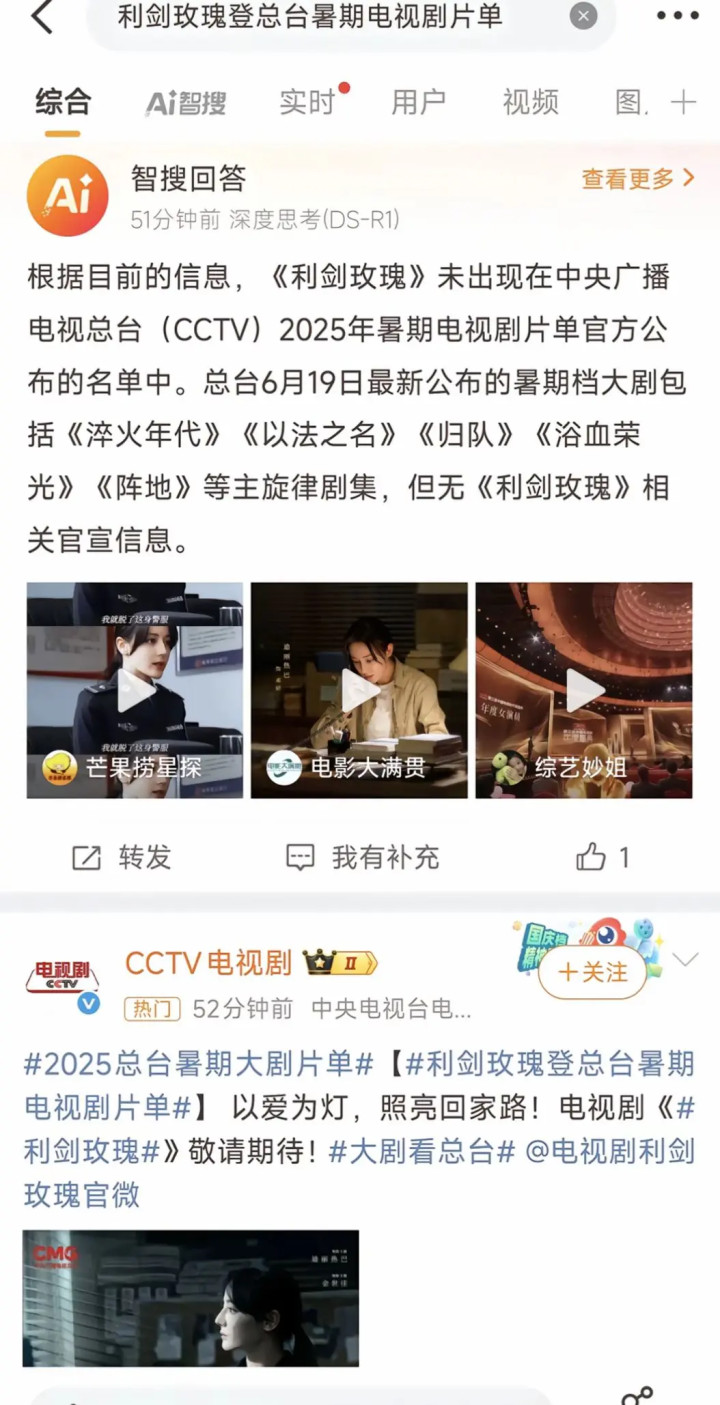The image size is (720, 1405).
Task: Tap 我有补充 to add a comment
Action: [x=362, y=857]
